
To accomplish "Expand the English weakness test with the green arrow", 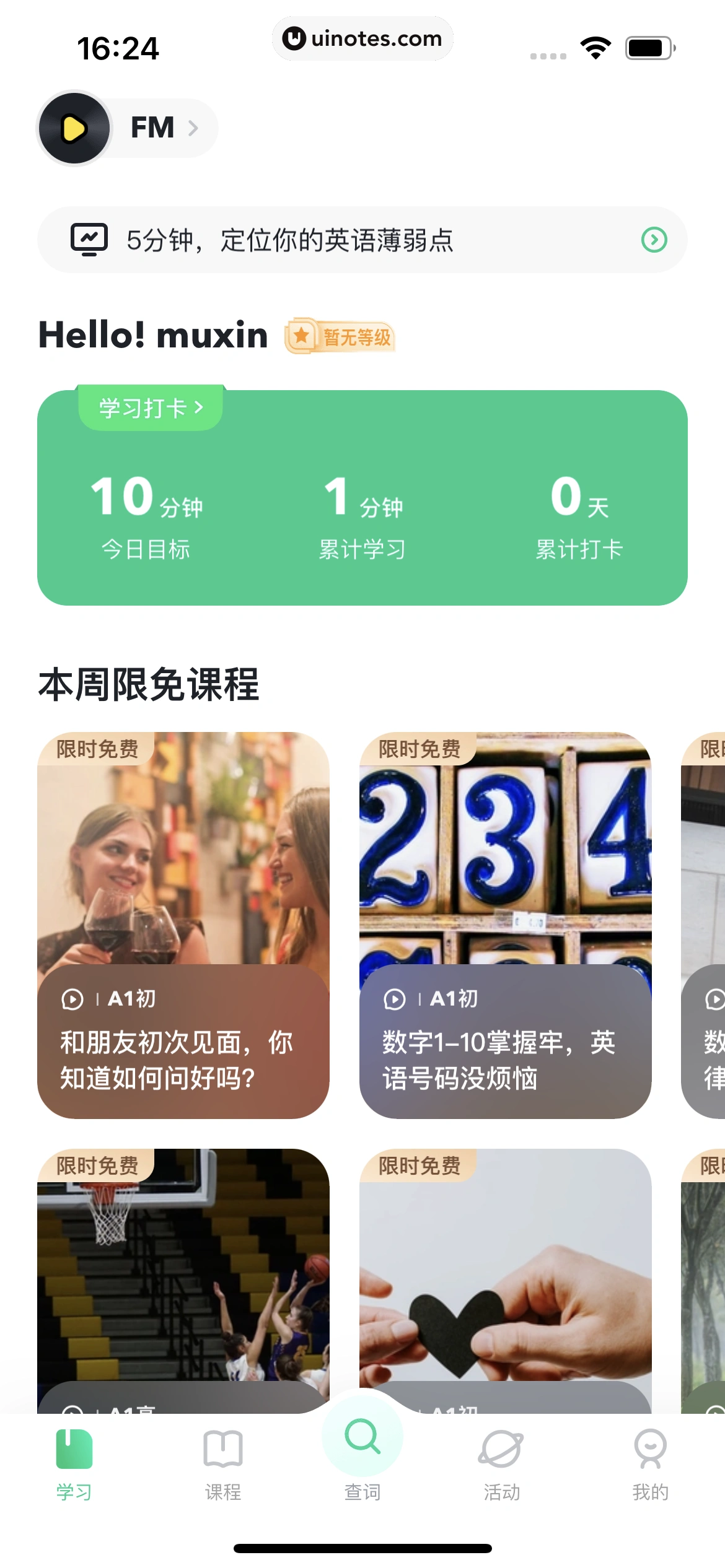I will 655,240.
